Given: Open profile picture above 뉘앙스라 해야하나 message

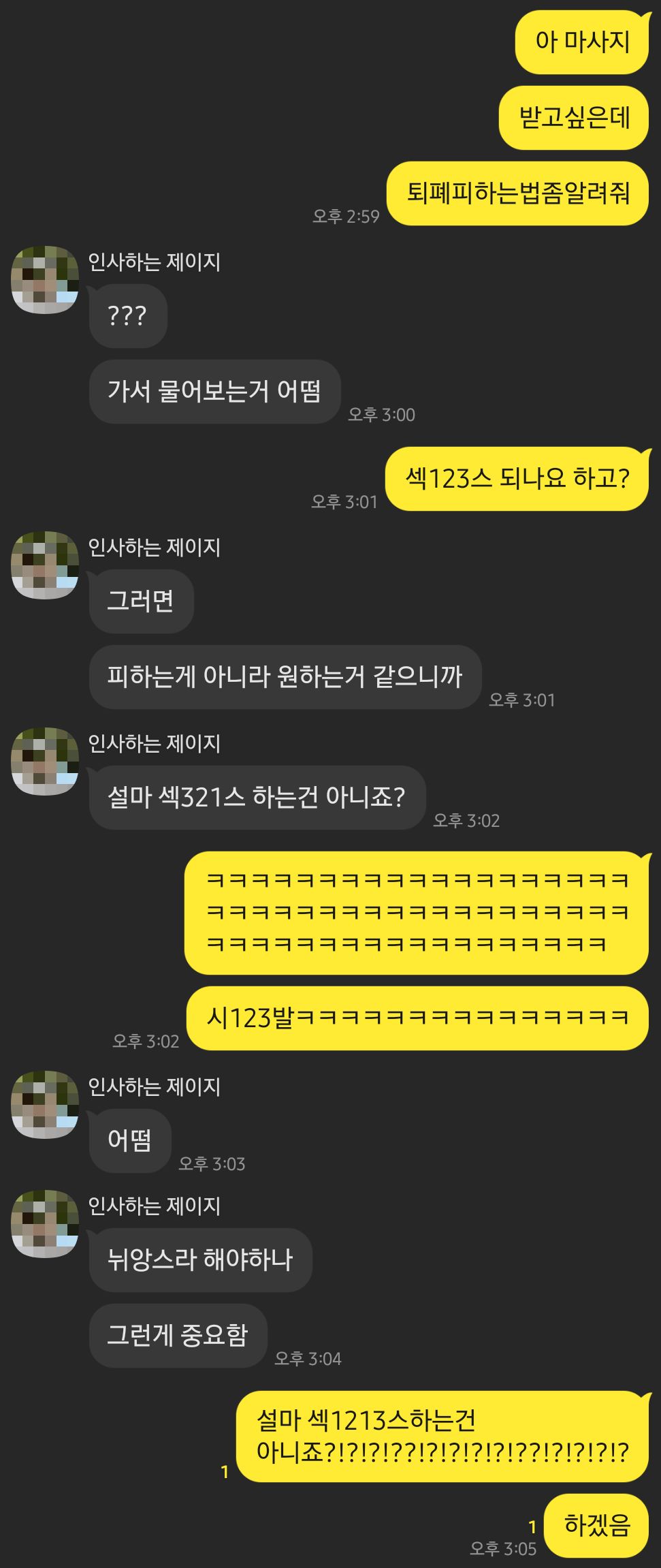Looking at the screenshot, I should (x=45, y=1224).
